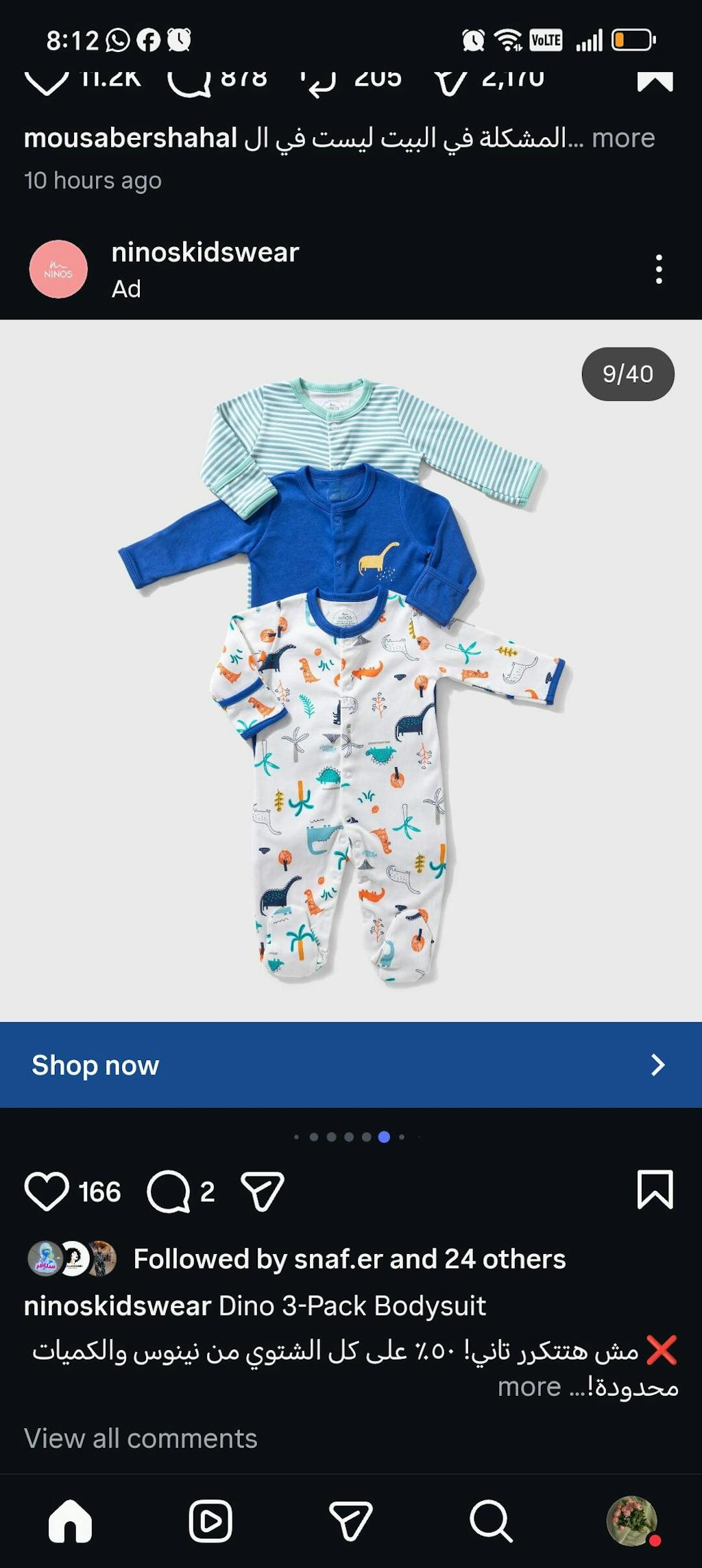Screen dimensions: 702x1568
Task: Go to the Home feed tab
Action: (70, 1521)
